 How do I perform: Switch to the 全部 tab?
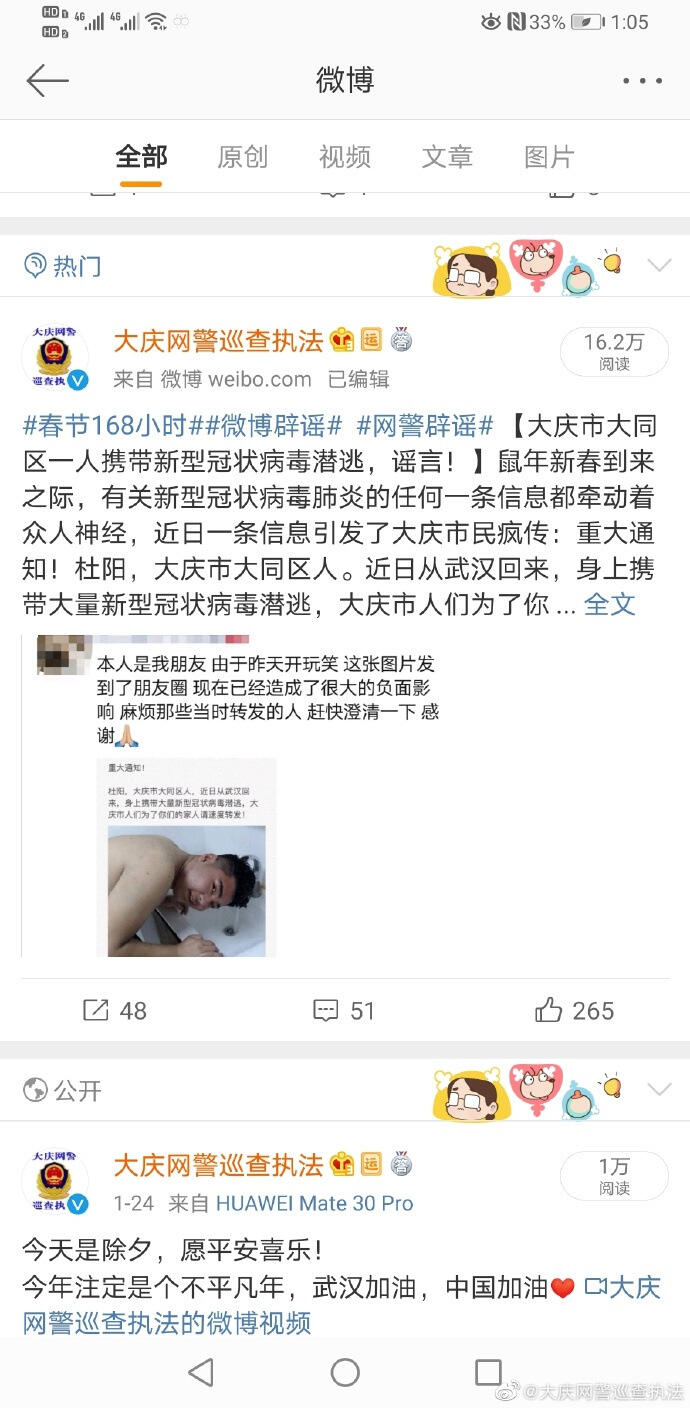tap(141, 157)
